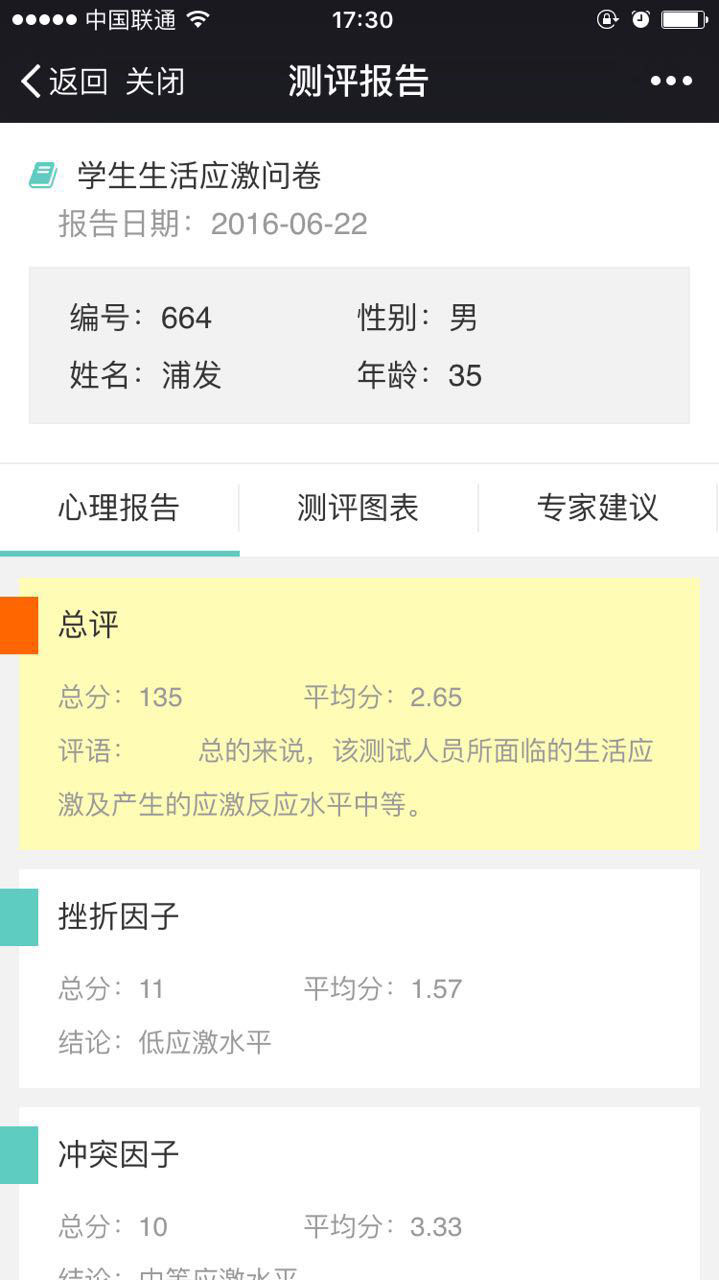This screenshot has width=719, height=1280.
Task: Open the three-dot overflow menu
Action: (671, 81)
